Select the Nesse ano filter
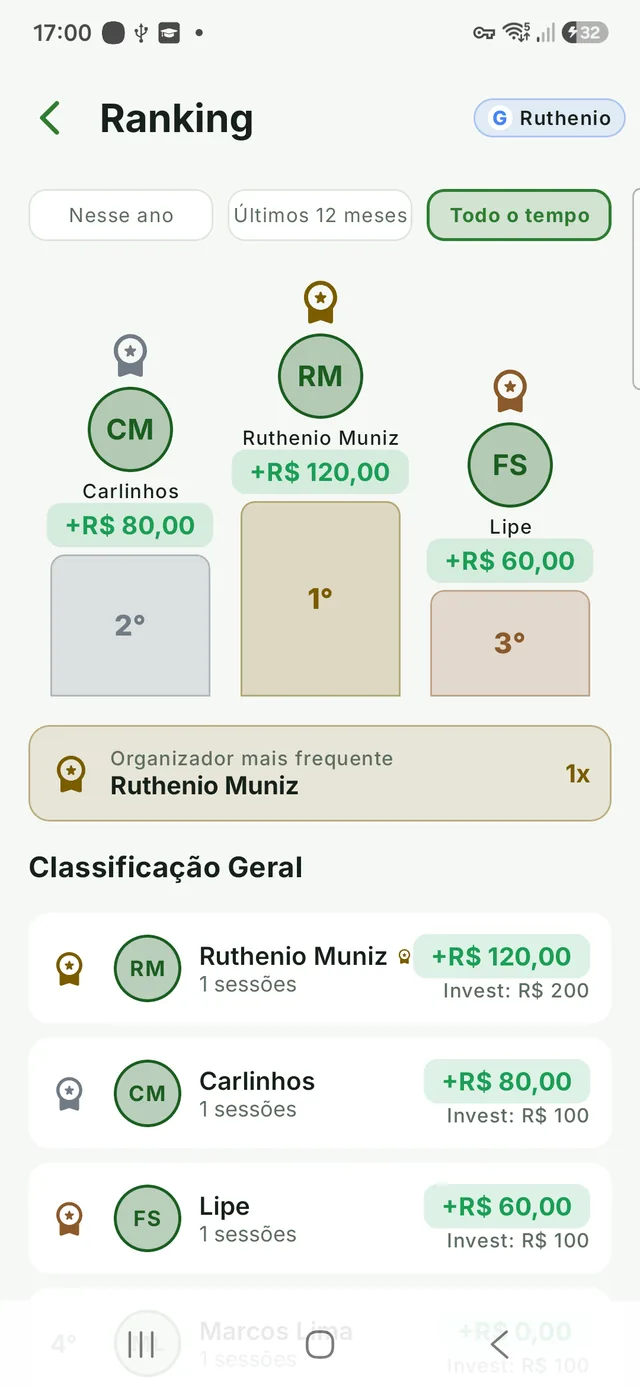The height and width of the screenshot is (1386, 640). click(x=121, y=215)
